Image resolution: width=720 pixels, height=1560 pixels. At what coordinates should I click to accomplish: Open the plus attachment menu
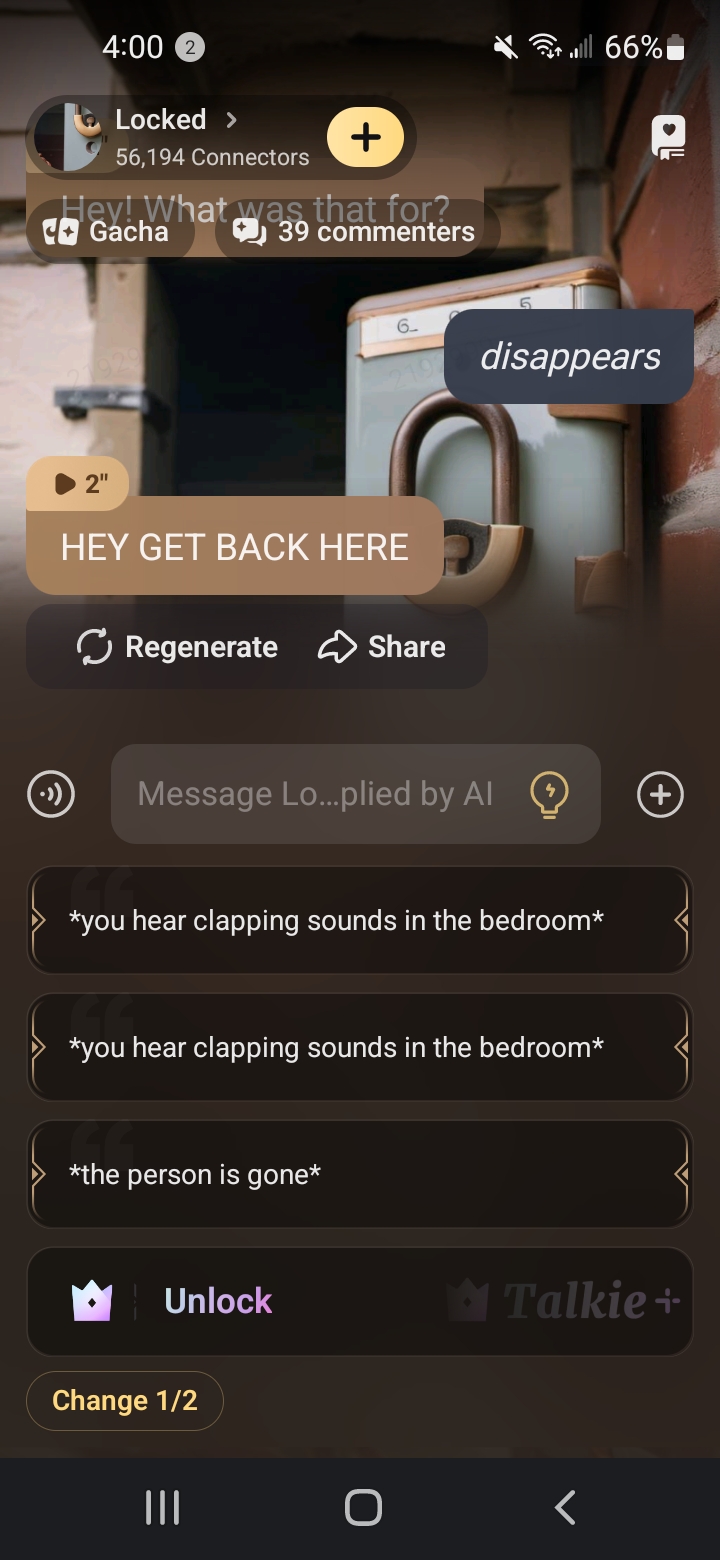[x=660, y=794]
